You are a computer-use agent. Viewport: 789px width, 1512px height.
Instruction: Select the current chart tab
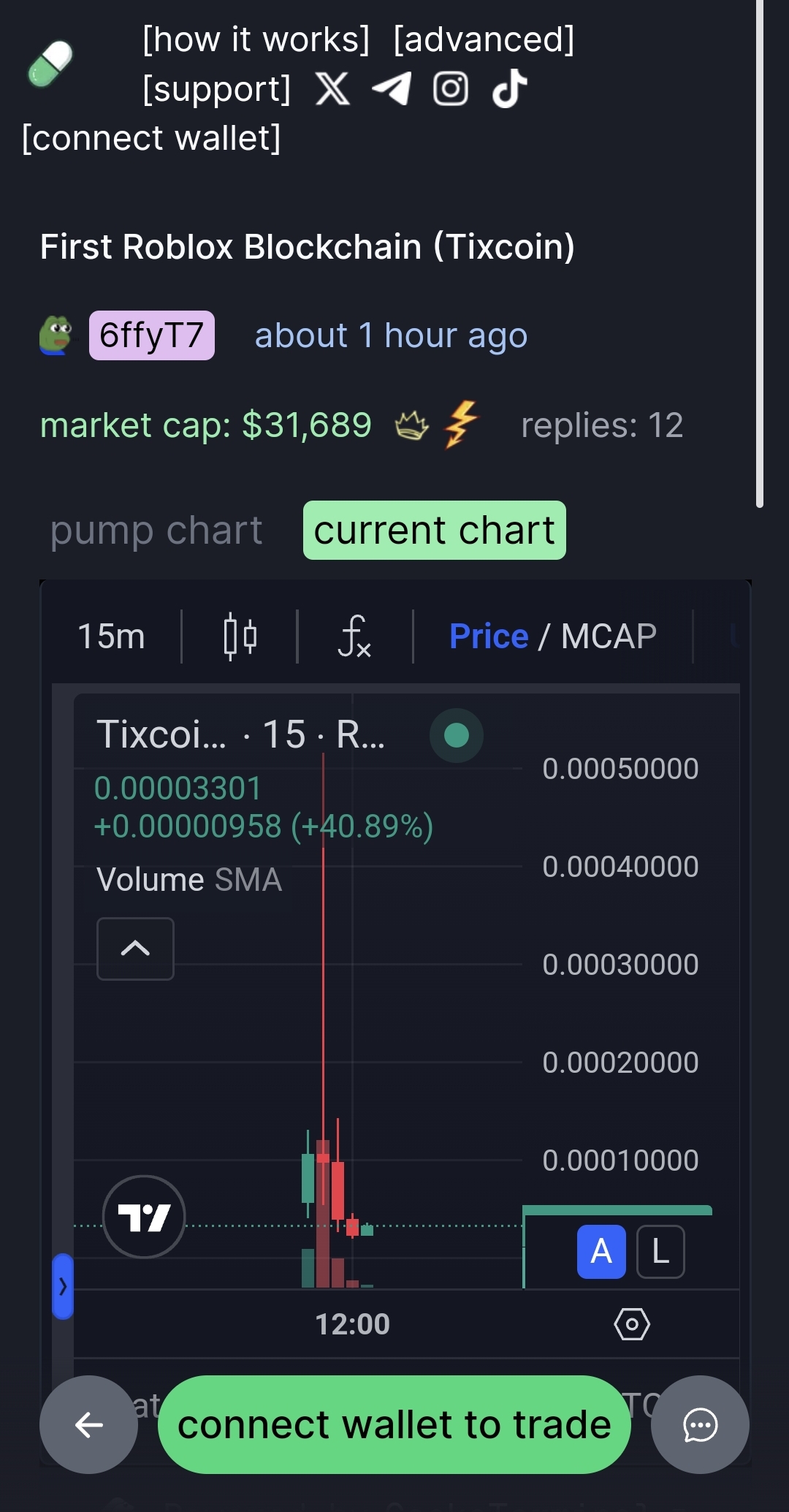[434, 531]
